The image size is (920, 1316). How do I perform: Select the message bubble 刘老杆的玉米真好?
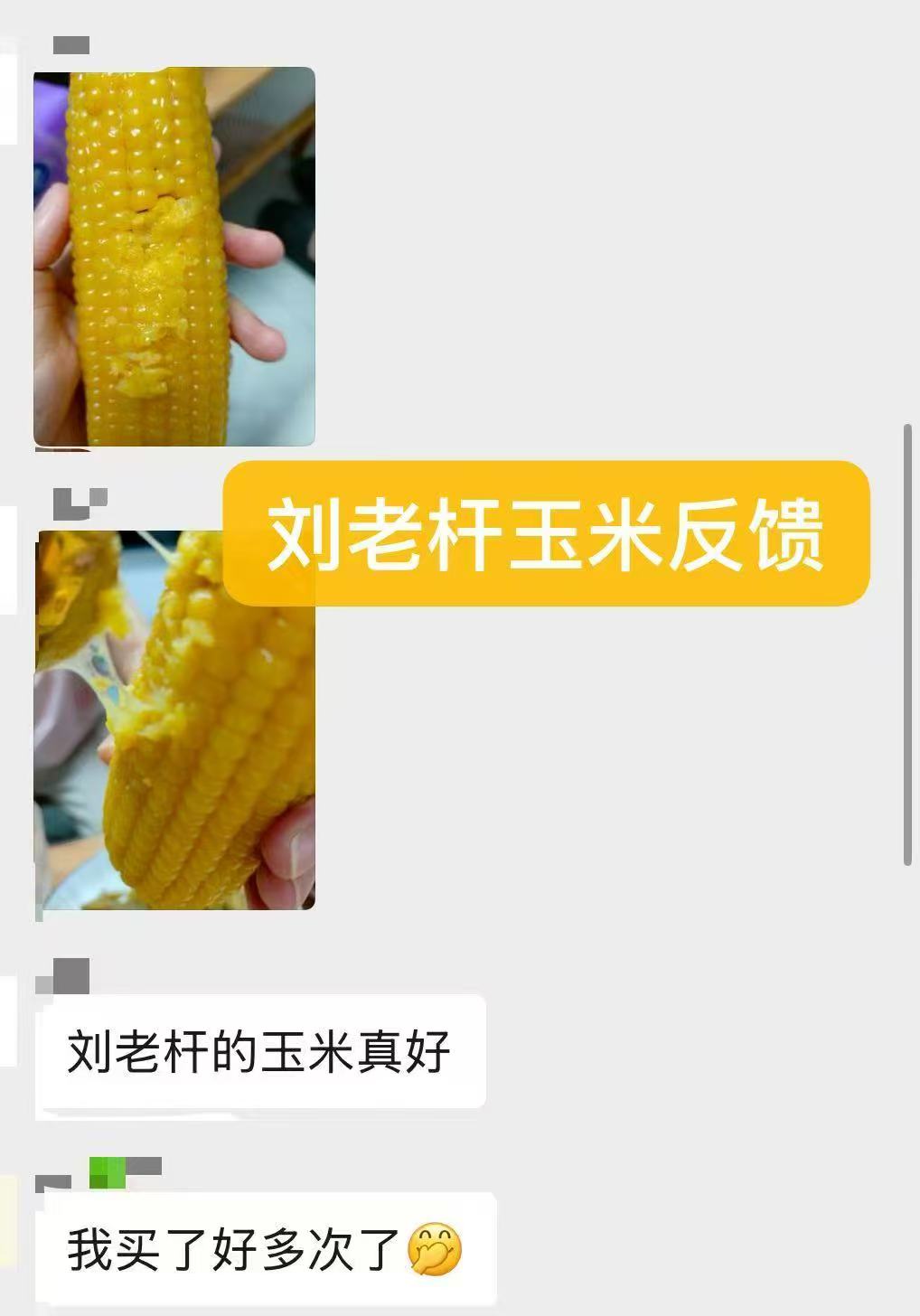(x=262, y=1053)
